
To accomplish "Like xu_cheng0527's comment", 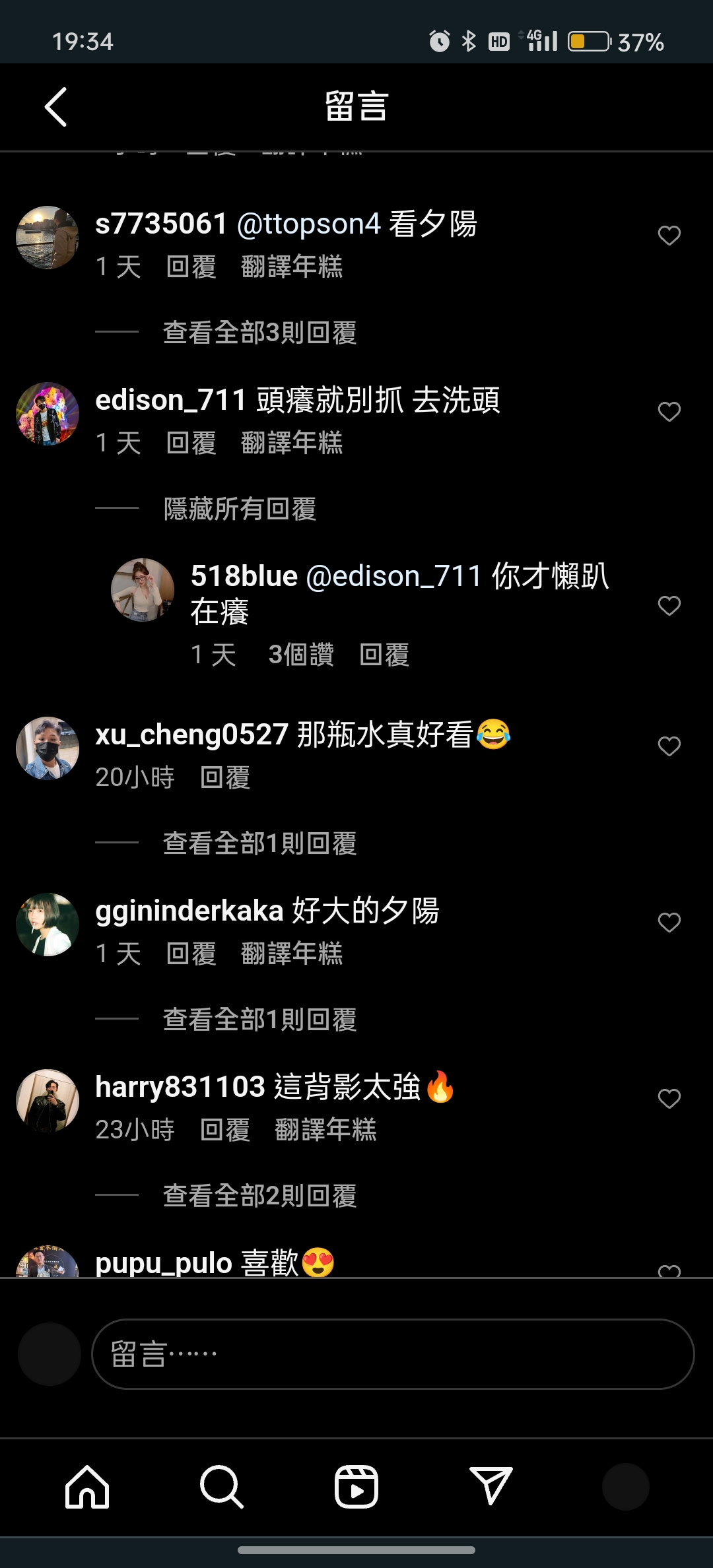I will (x=669, y=746).
